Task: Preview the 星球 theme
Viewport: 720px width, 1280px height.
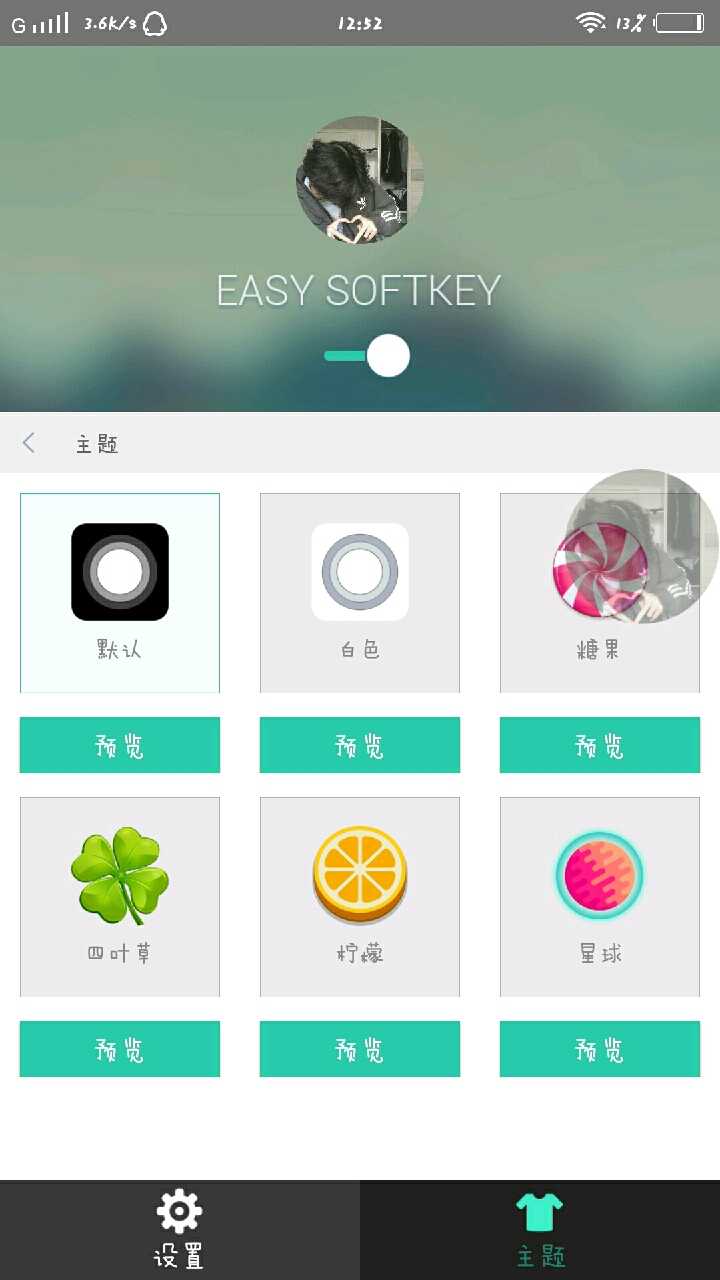Action: pyautogui.click(x=600, y=1049)
